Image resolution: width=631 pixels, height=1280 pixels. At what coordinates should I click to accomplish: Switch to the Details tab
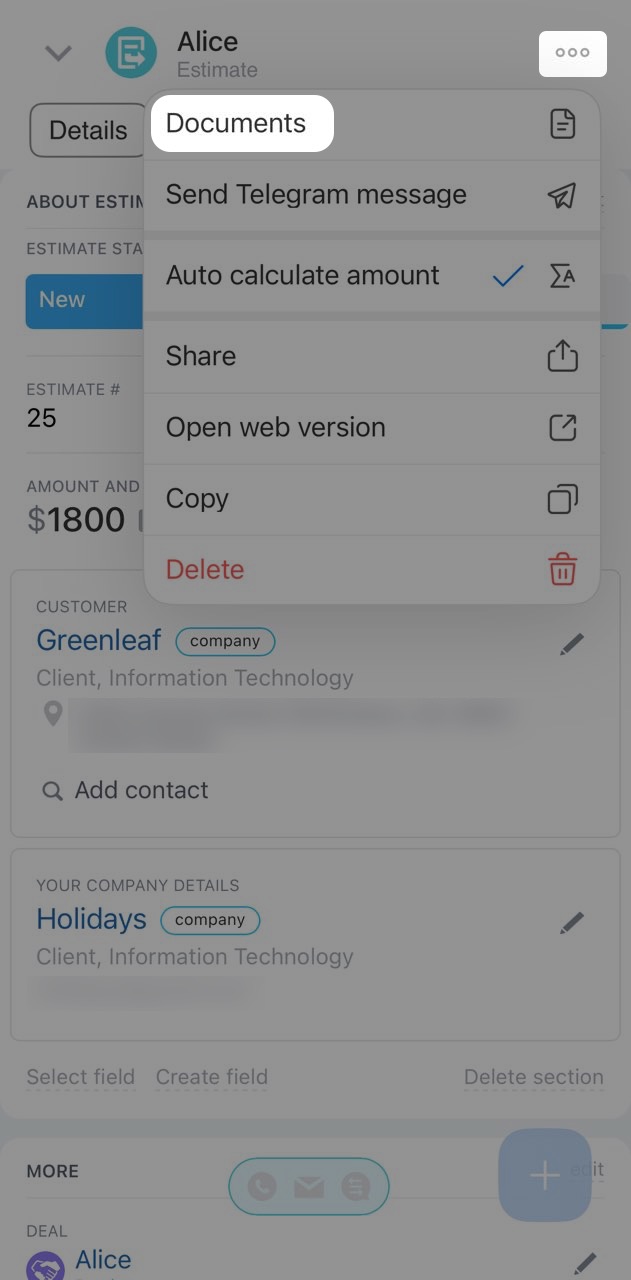tap(88, 131)
